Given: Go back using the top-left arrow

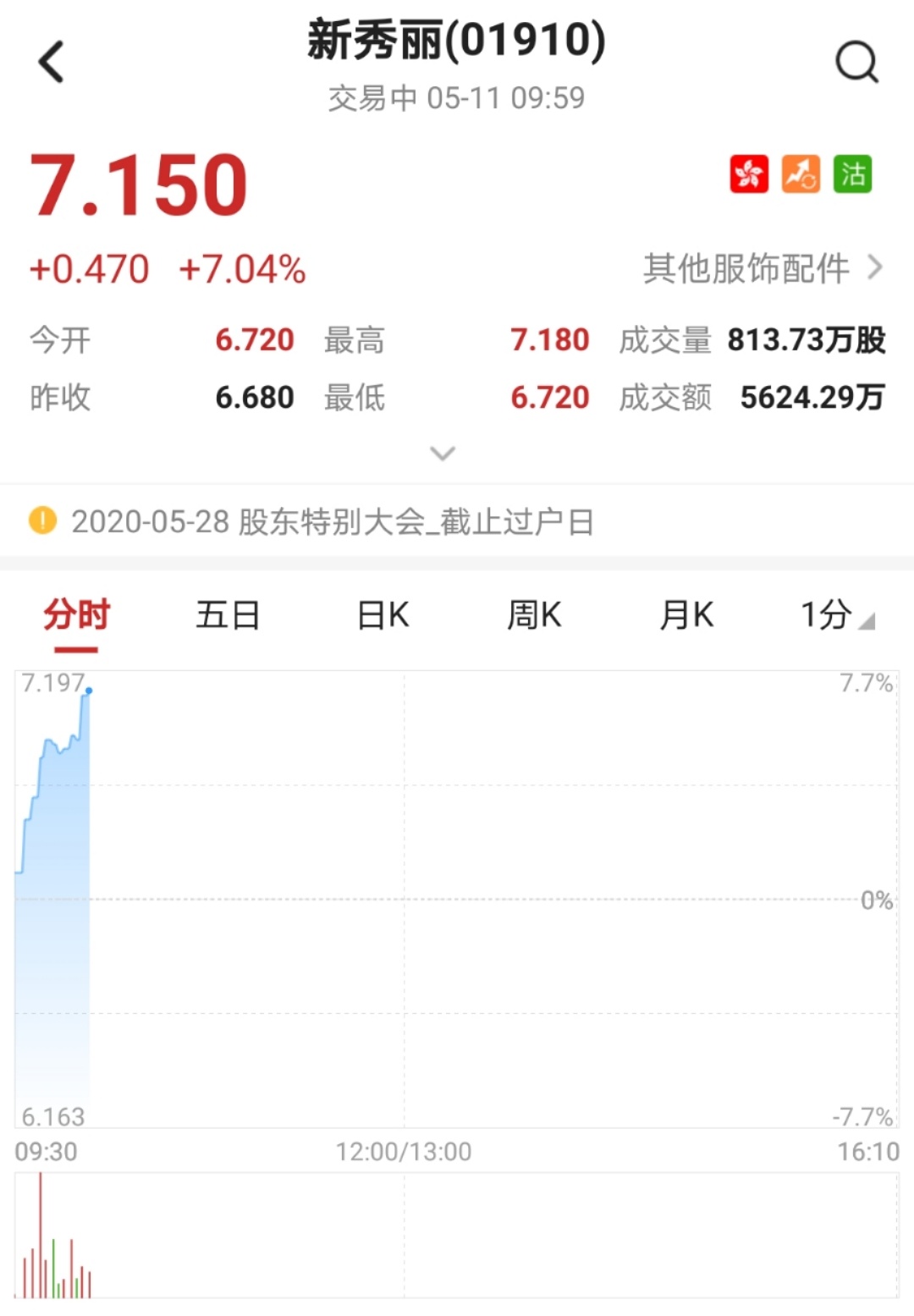Looking at the screenshot, I should click(x=52, y=63).
